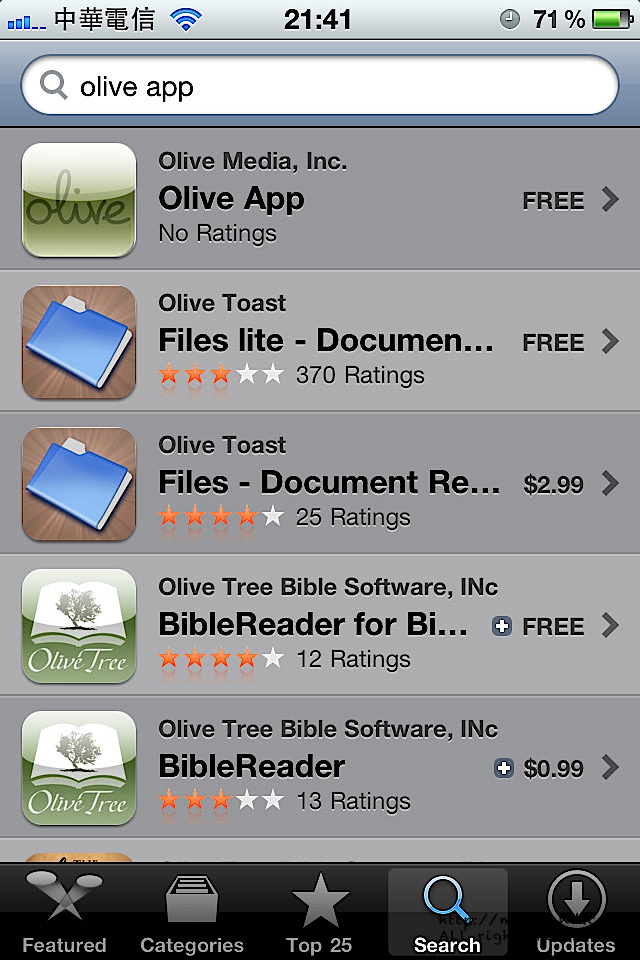The height and width of the screenshot is (960, 640).
Task: Switch to the Categories tab
Action: [192, 912]
